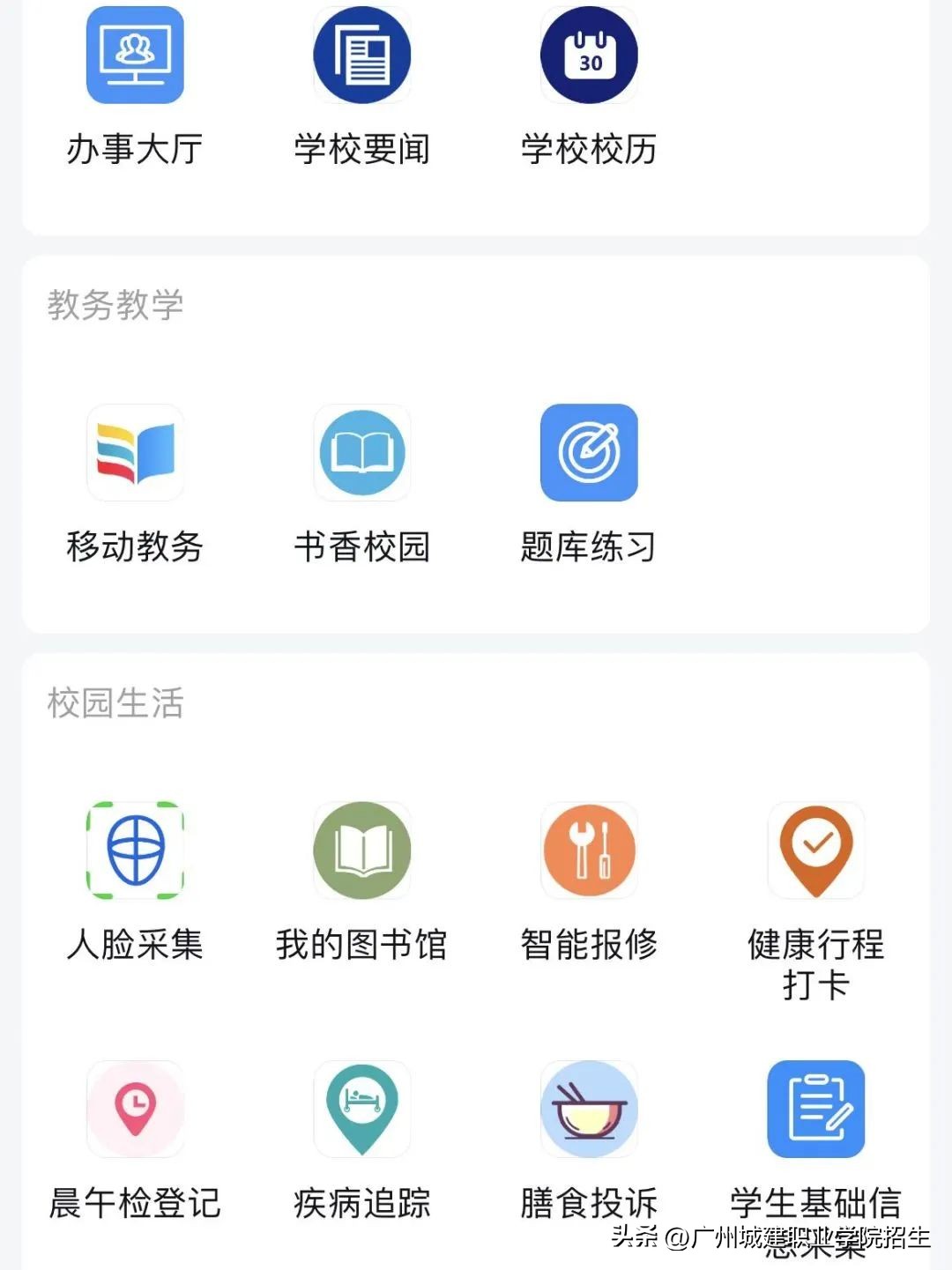Open the 晨午检登记 morning check icon

(x=134, y=1109)
